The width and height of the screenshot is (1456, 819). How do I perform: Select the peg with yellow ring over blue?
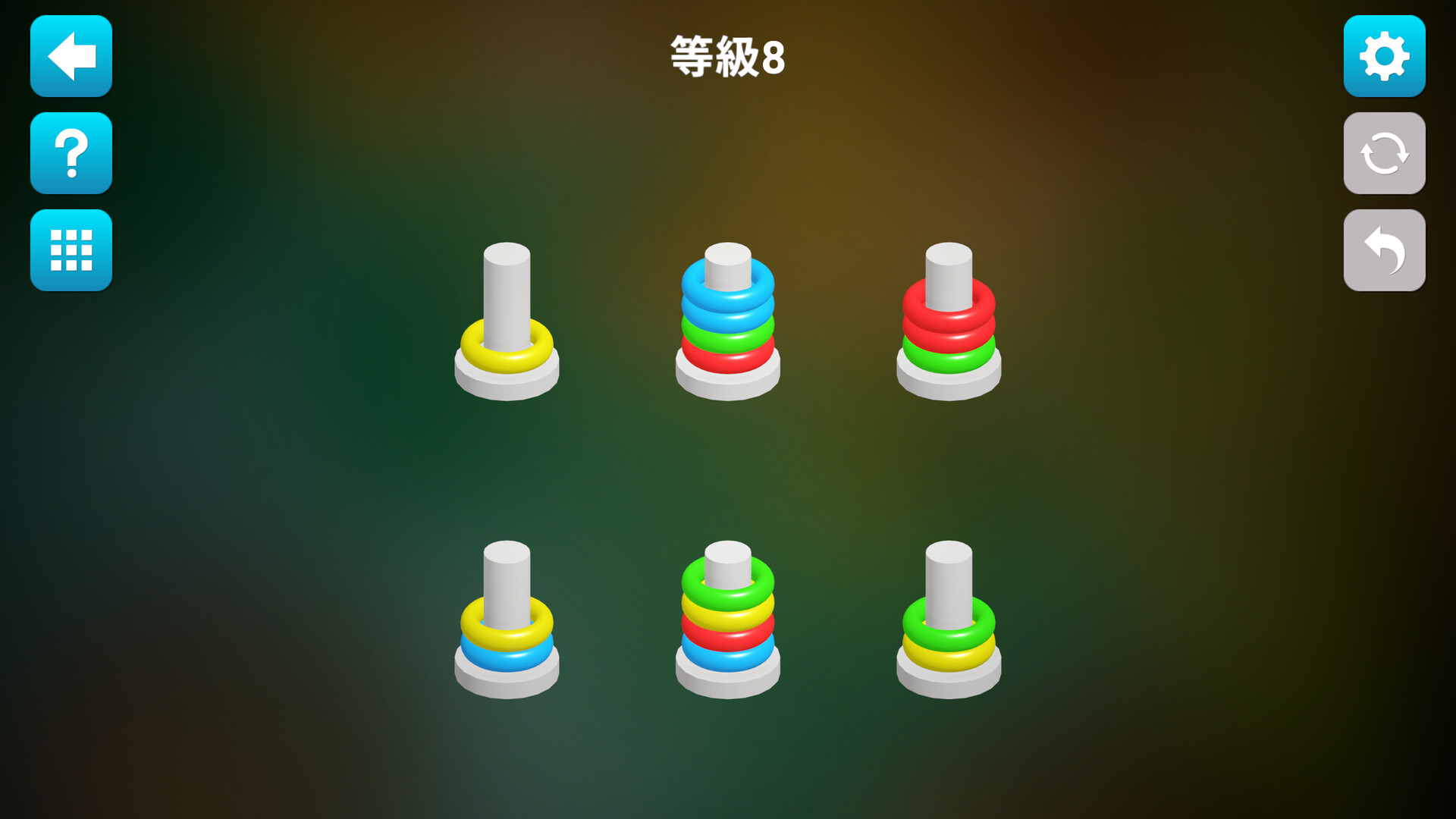(x=507, y=620)
